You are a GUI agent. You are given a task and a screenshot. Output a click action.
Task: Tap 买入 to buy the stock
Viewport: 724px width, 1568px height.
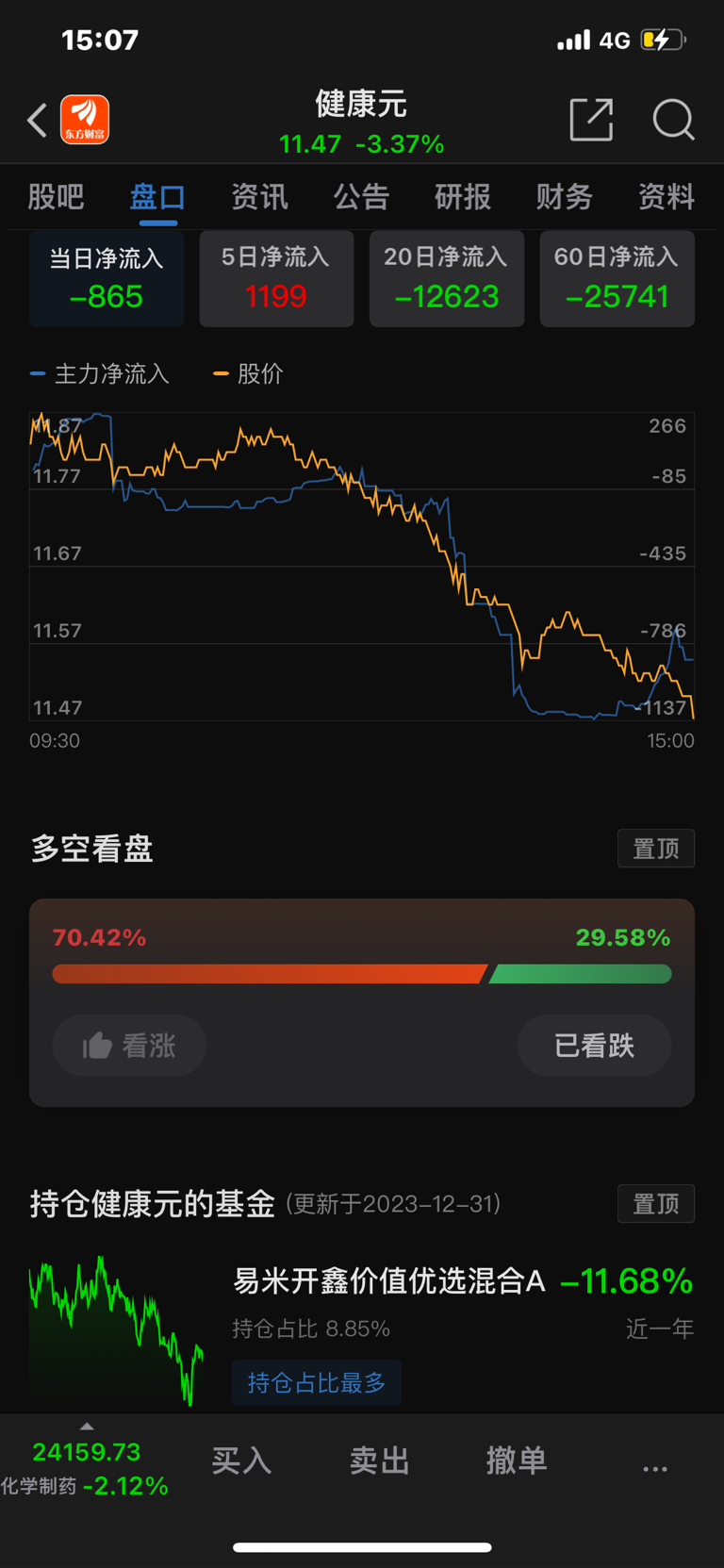[242, 1461]
